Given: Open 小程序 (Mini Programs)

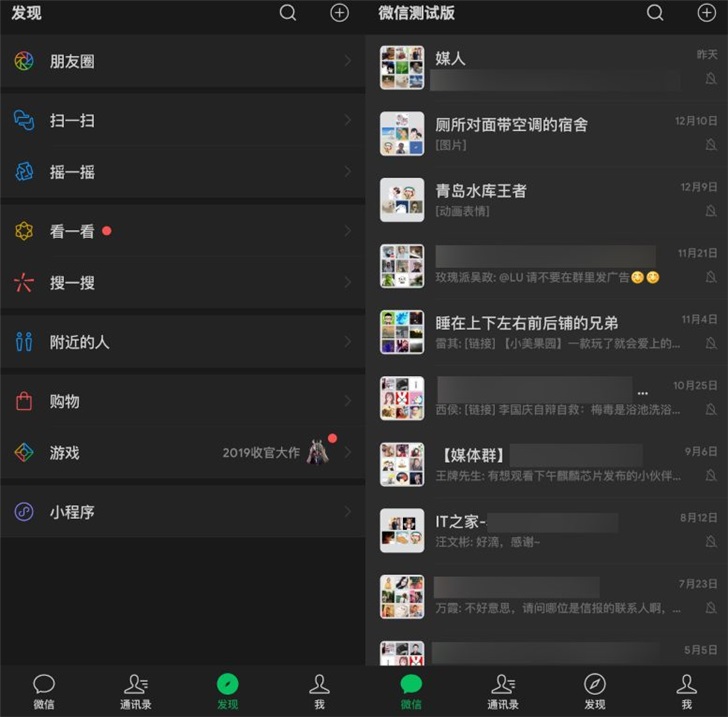Looking at the screenshot, I should click(x=180, y=512).
